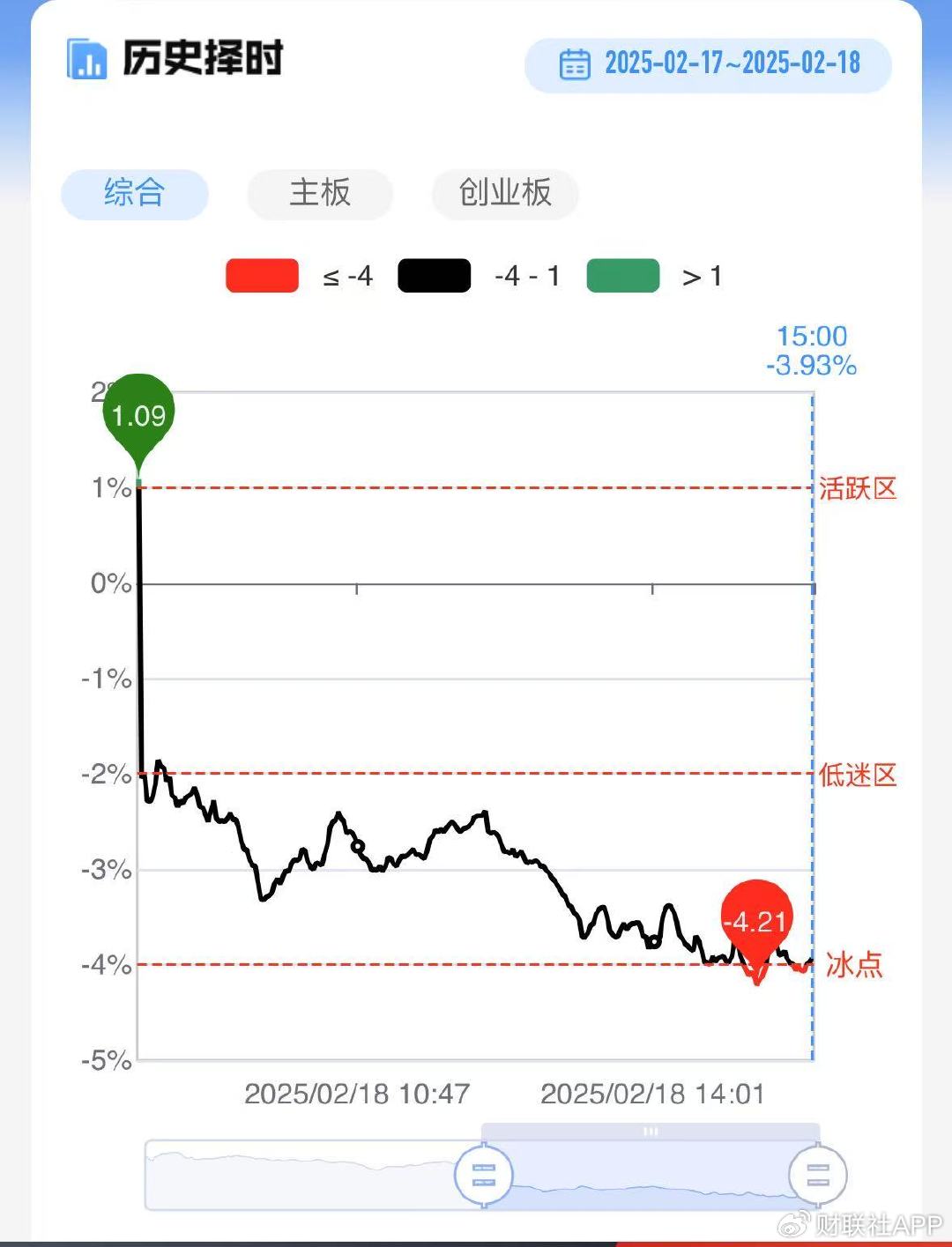Click the right handle of the bottom range selector
Screen dimensions: 952x1247
click(819, 1176)
